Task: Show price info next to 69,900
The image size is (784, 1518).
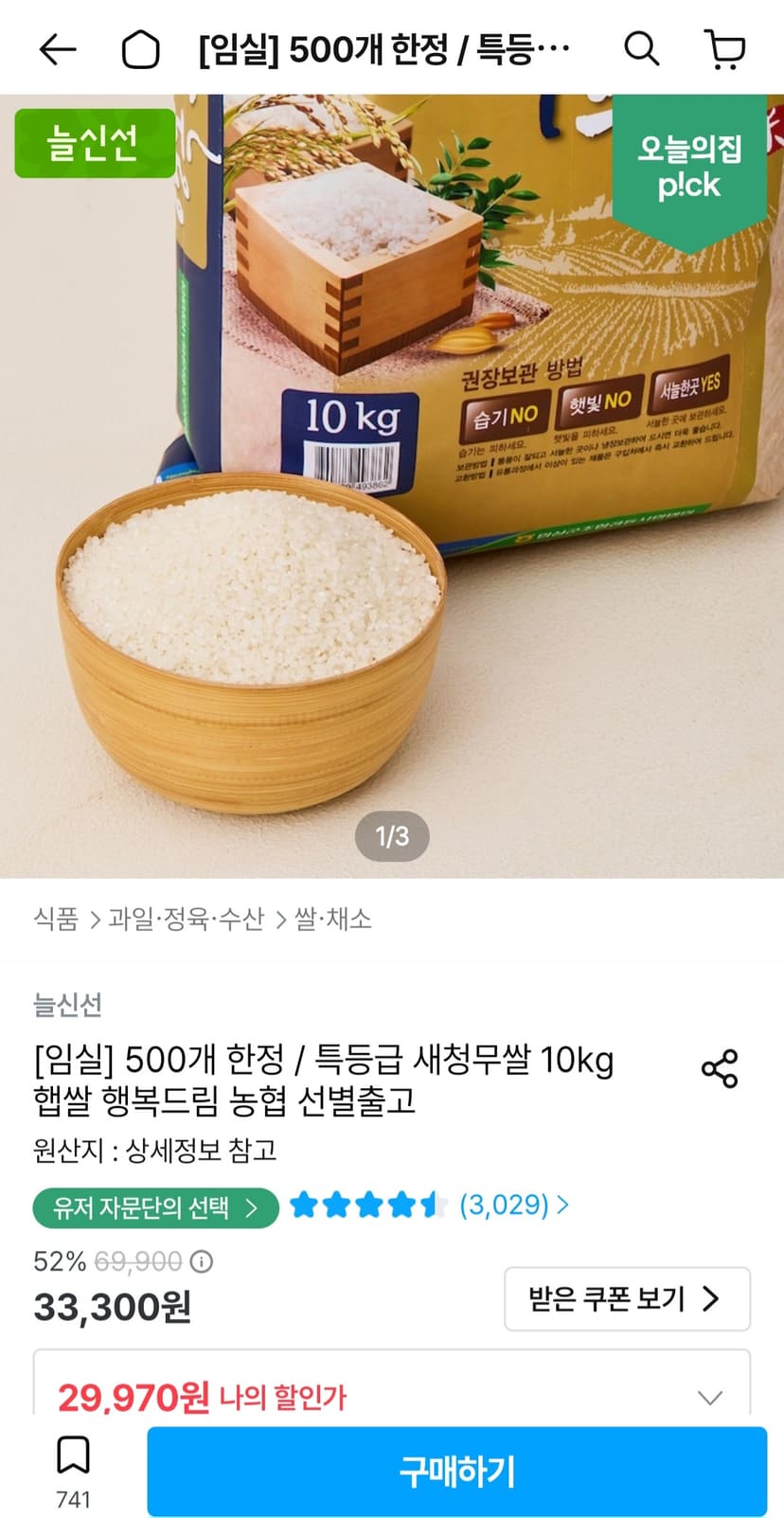Action: [x=202, y=1261]
